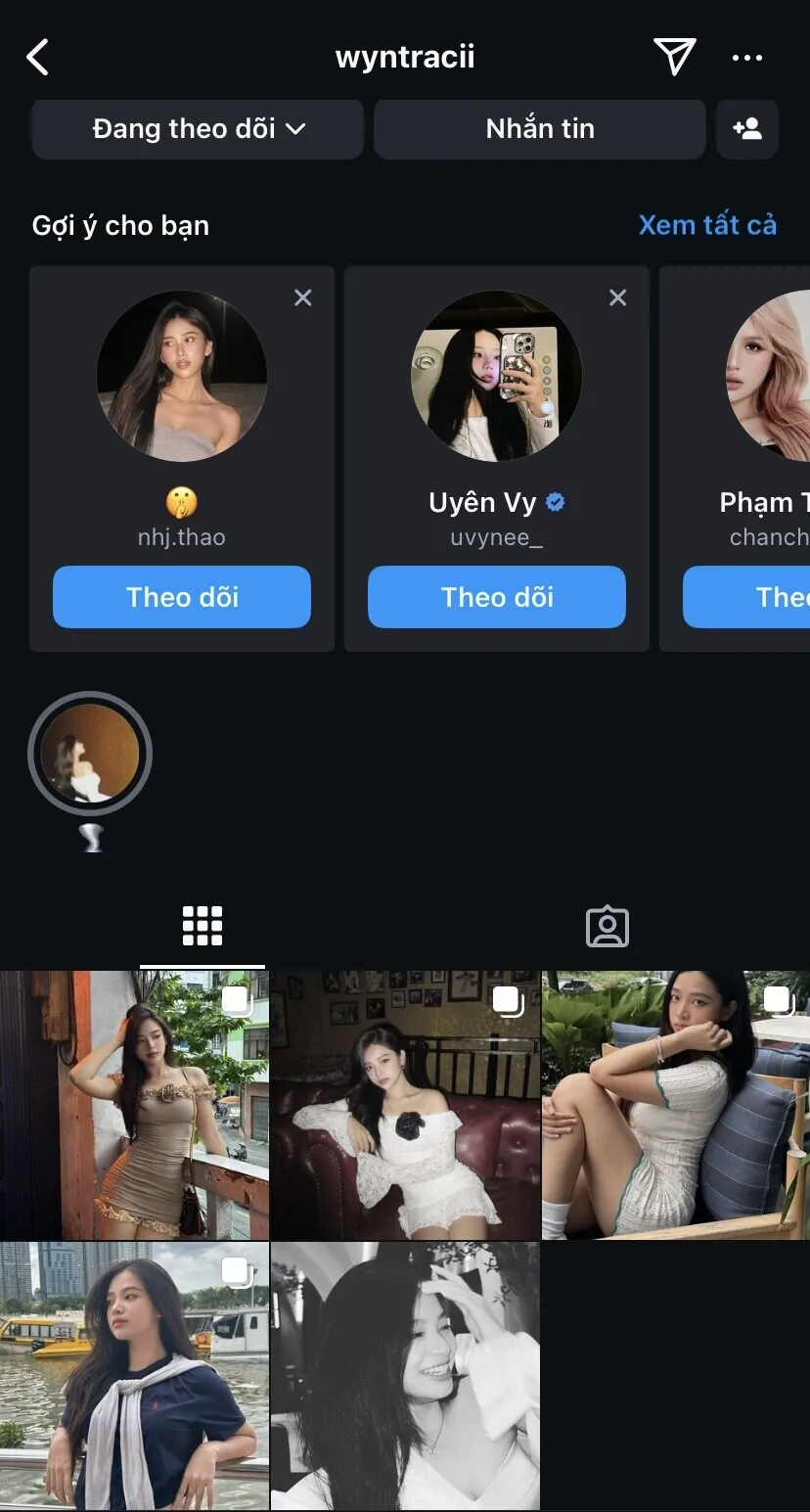Viewport: 810px width, 1512px height.
Task: Follow Uyên Vy with Theo dõi
Action: point(497,597)
